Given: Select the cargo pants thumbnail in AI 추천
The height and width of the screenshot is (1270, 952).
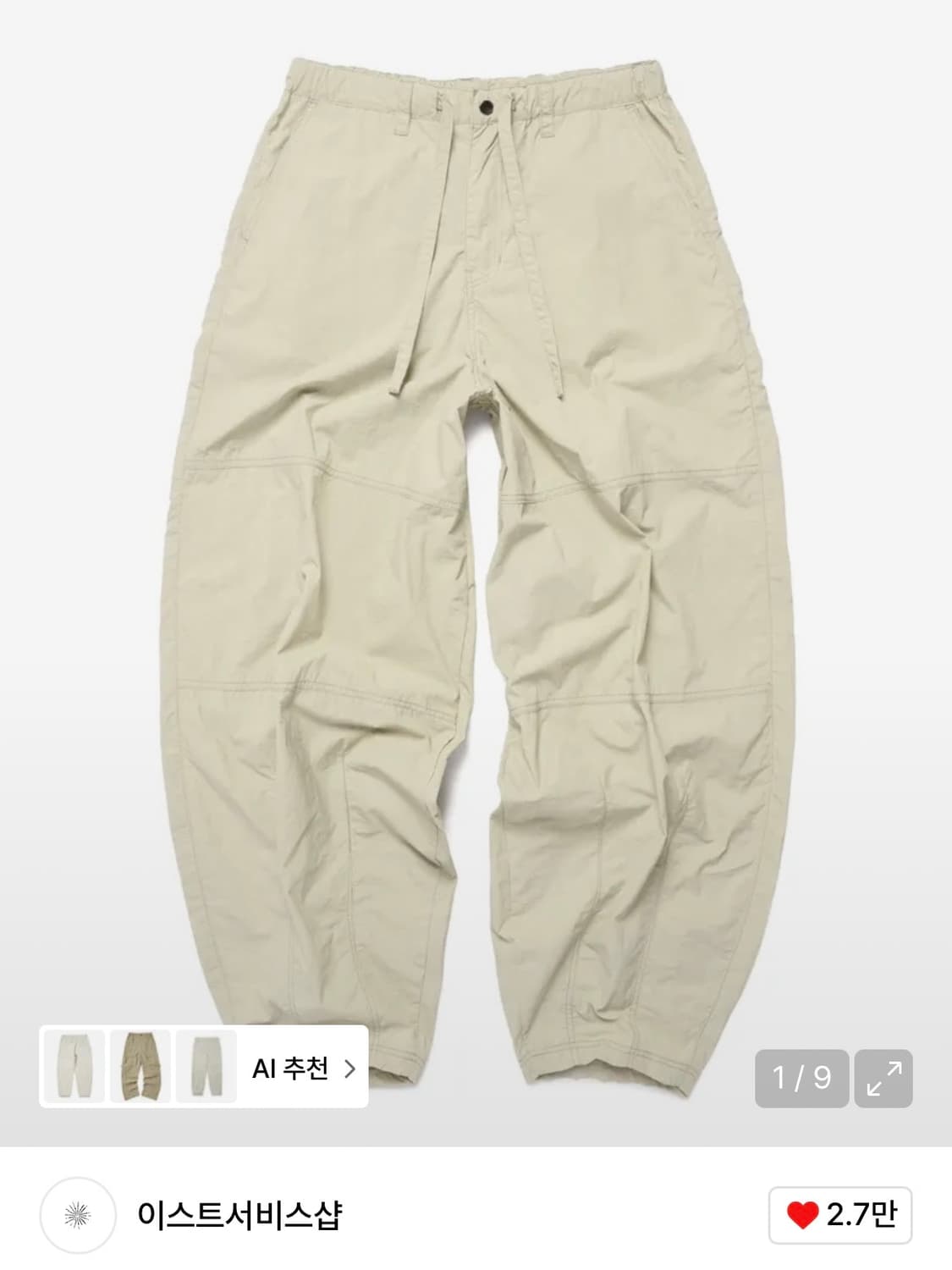Looking at the screenshot, I should pyautogui.click(x=141, y=1068).
